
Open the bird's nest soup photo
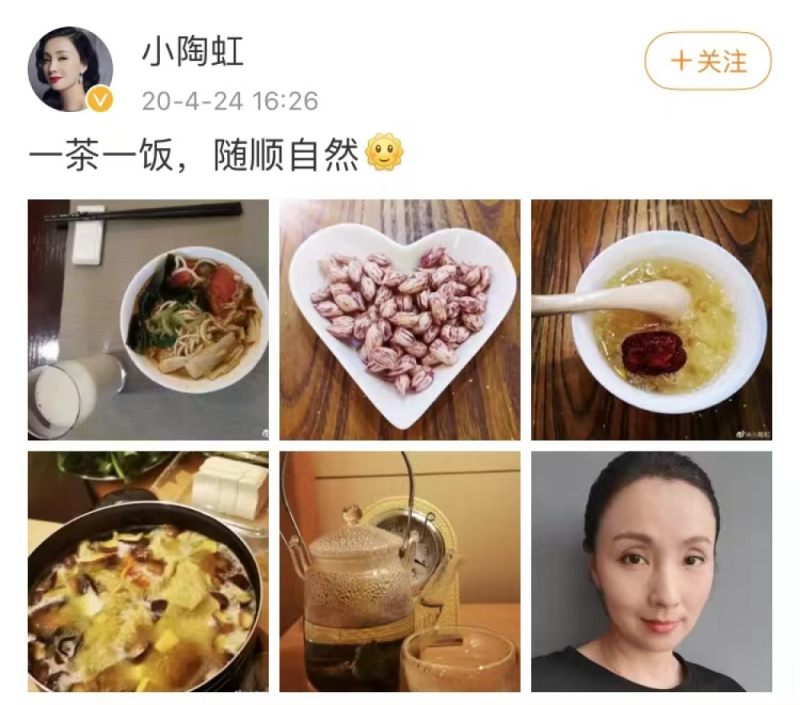pos(651,320)
